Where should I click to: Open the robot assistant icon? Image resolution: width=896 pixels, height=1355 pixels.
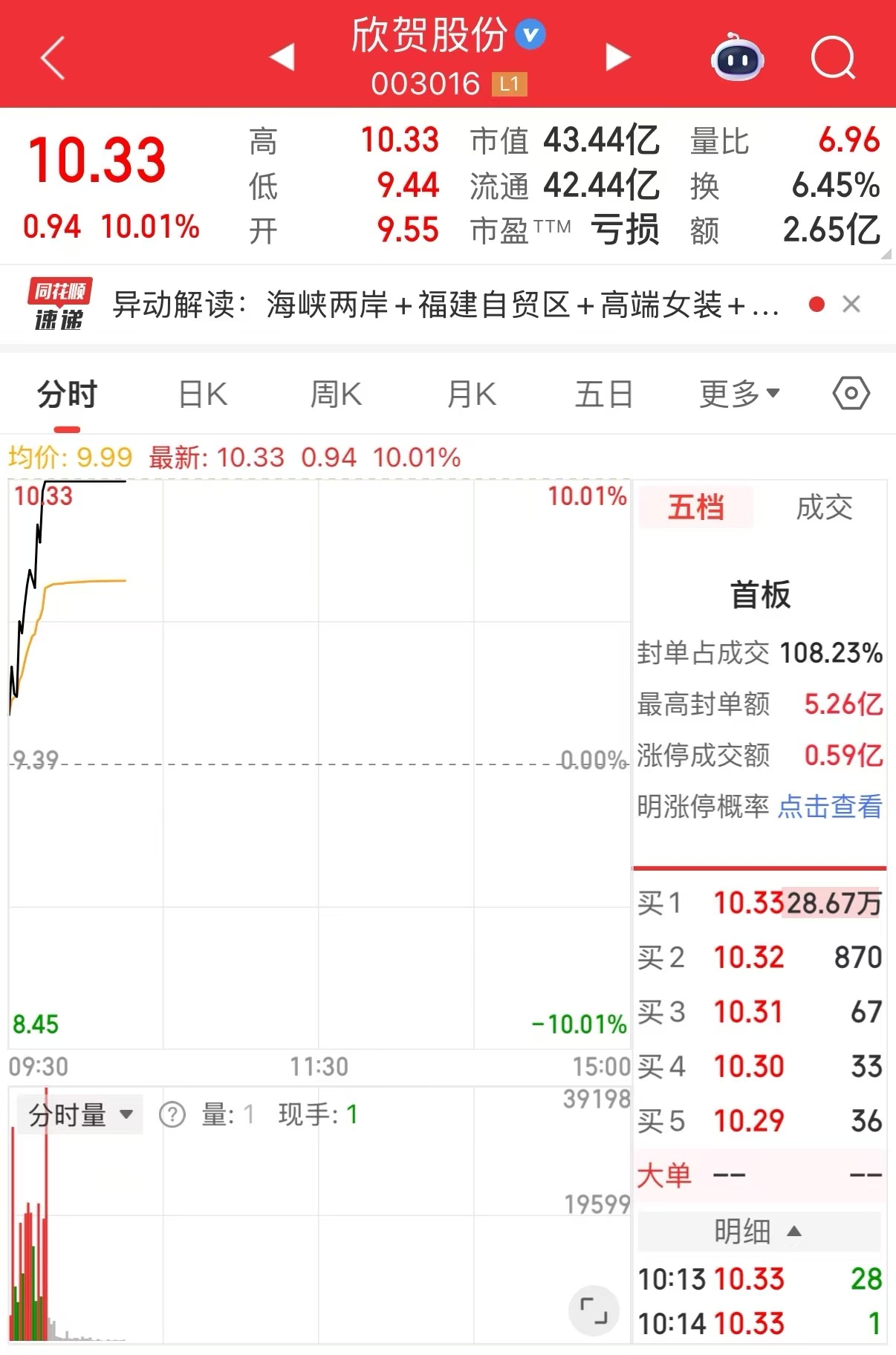coord(737,57)
